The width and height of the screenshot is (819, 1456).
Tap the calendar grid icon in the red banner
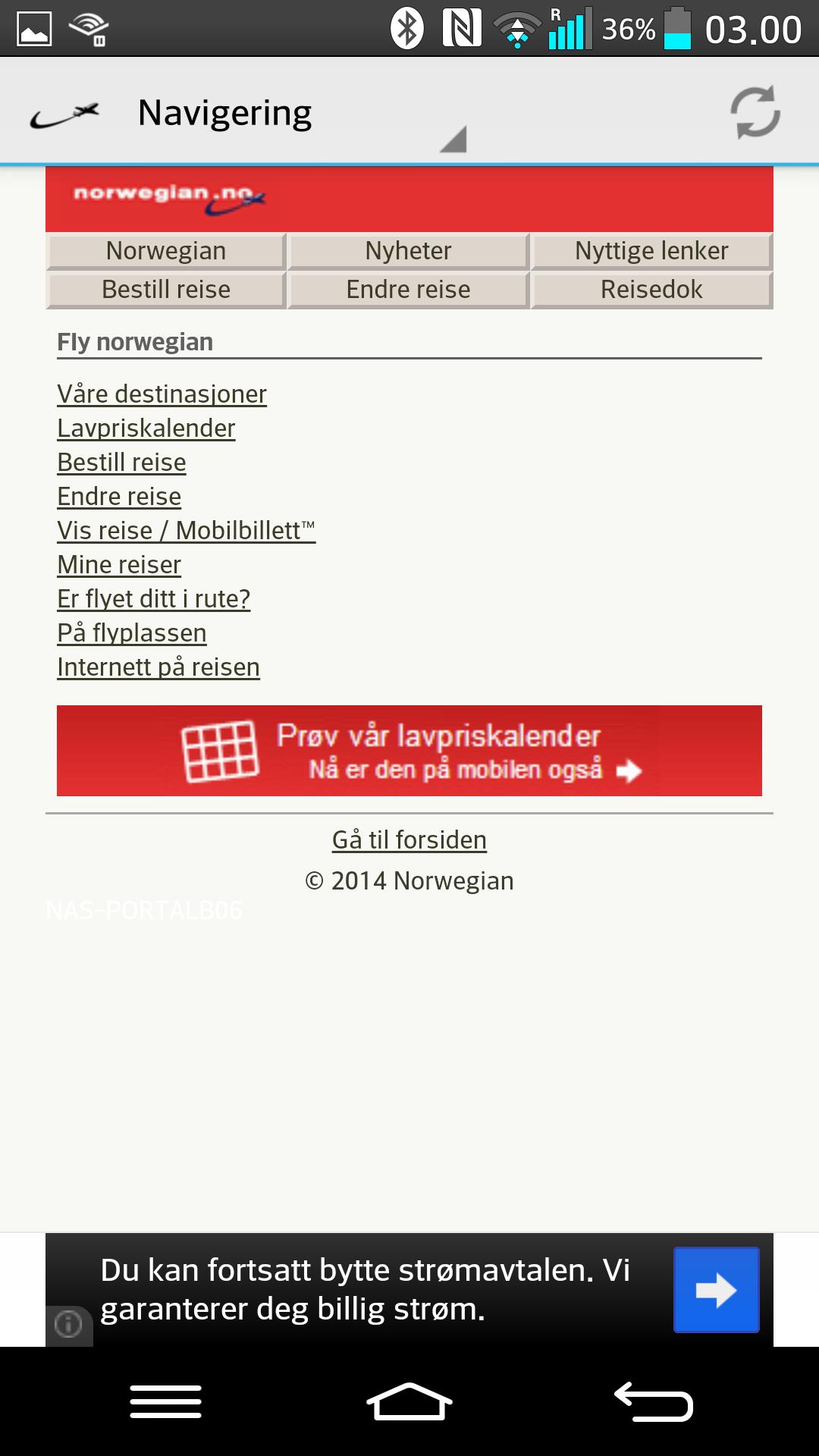[220, 751]
